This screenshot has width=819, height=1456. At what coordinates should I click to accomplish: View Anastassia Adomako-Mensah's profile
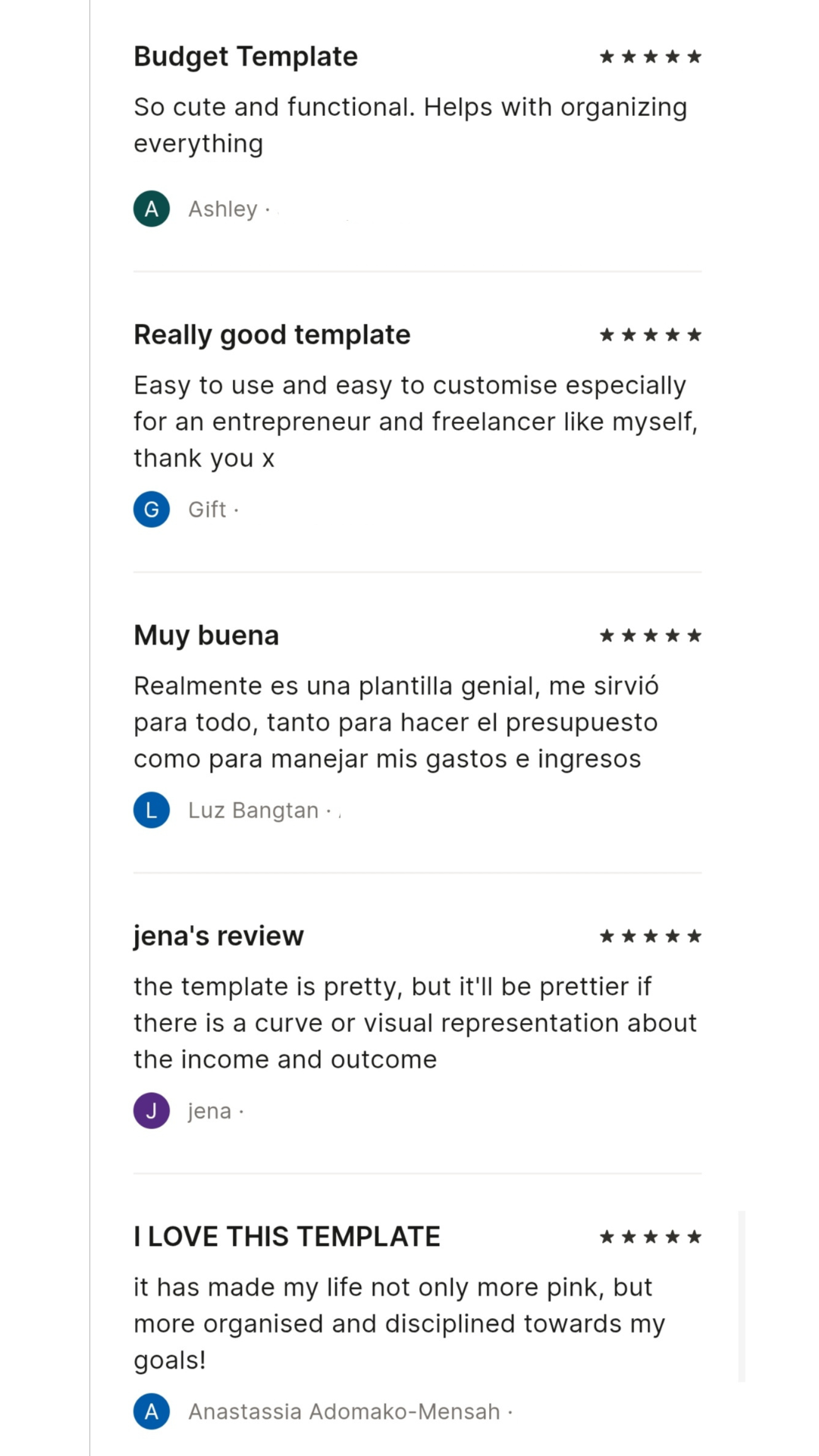[x=344, y=1412]
